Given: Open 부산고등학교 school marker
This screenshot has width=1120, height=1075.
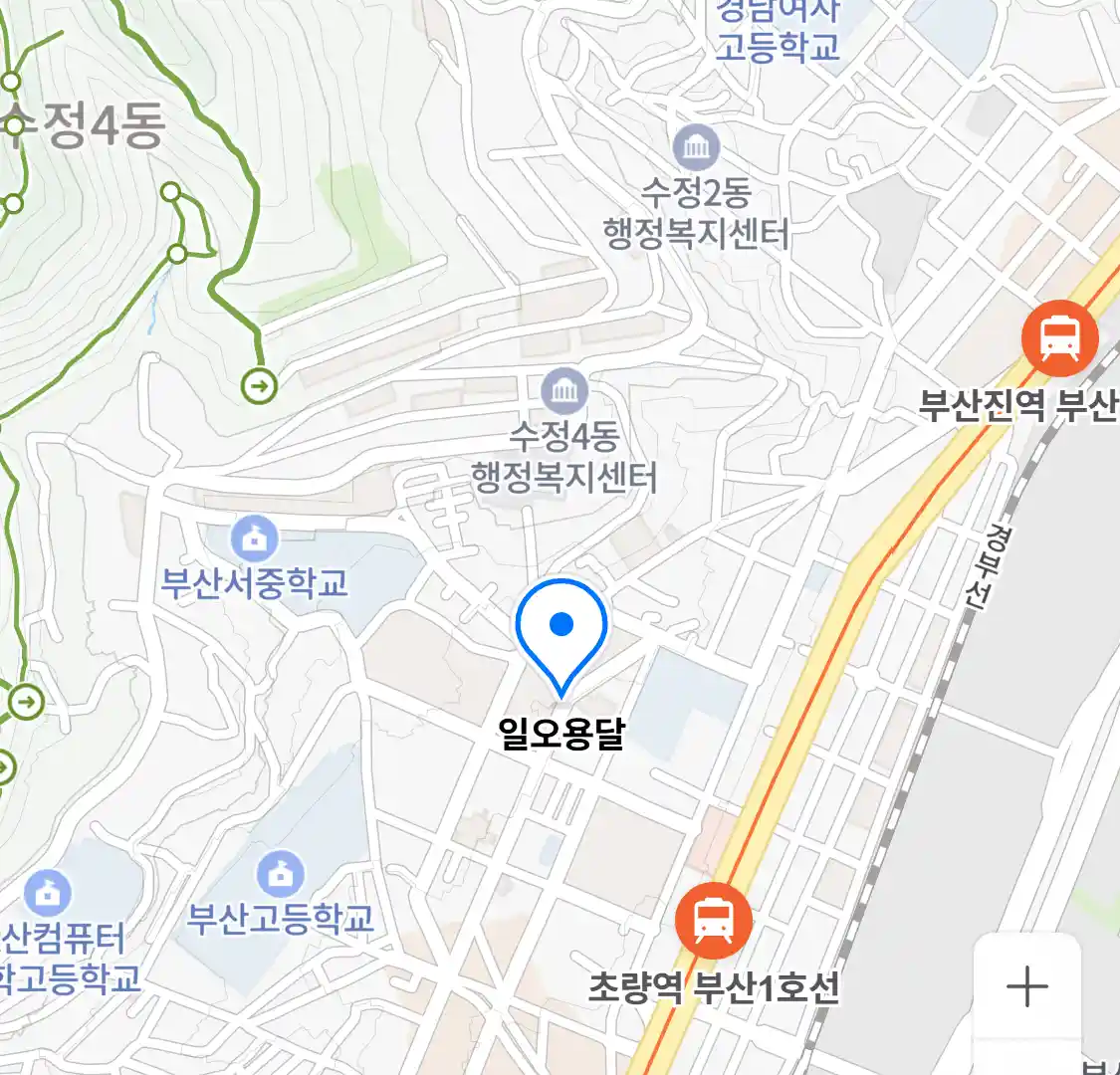Looking at the screenshot, I should point(281,874).
